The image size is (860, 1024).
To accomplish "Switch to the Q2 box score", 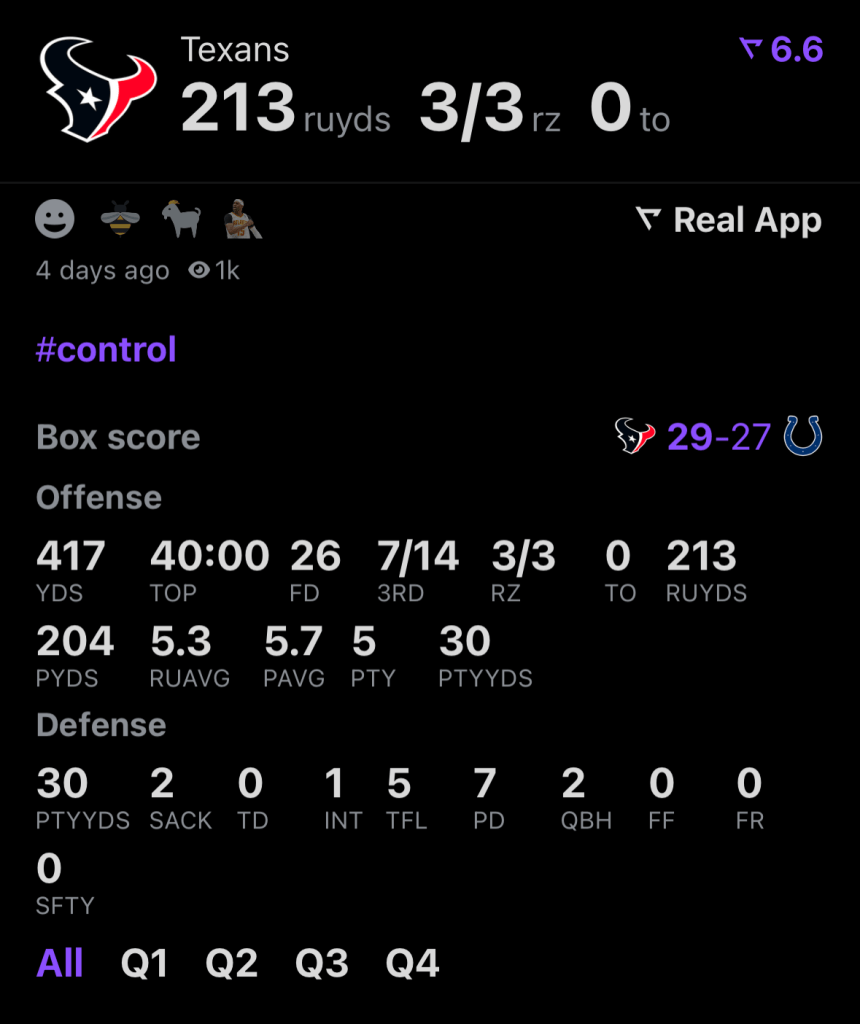I will tap(232, 964).
